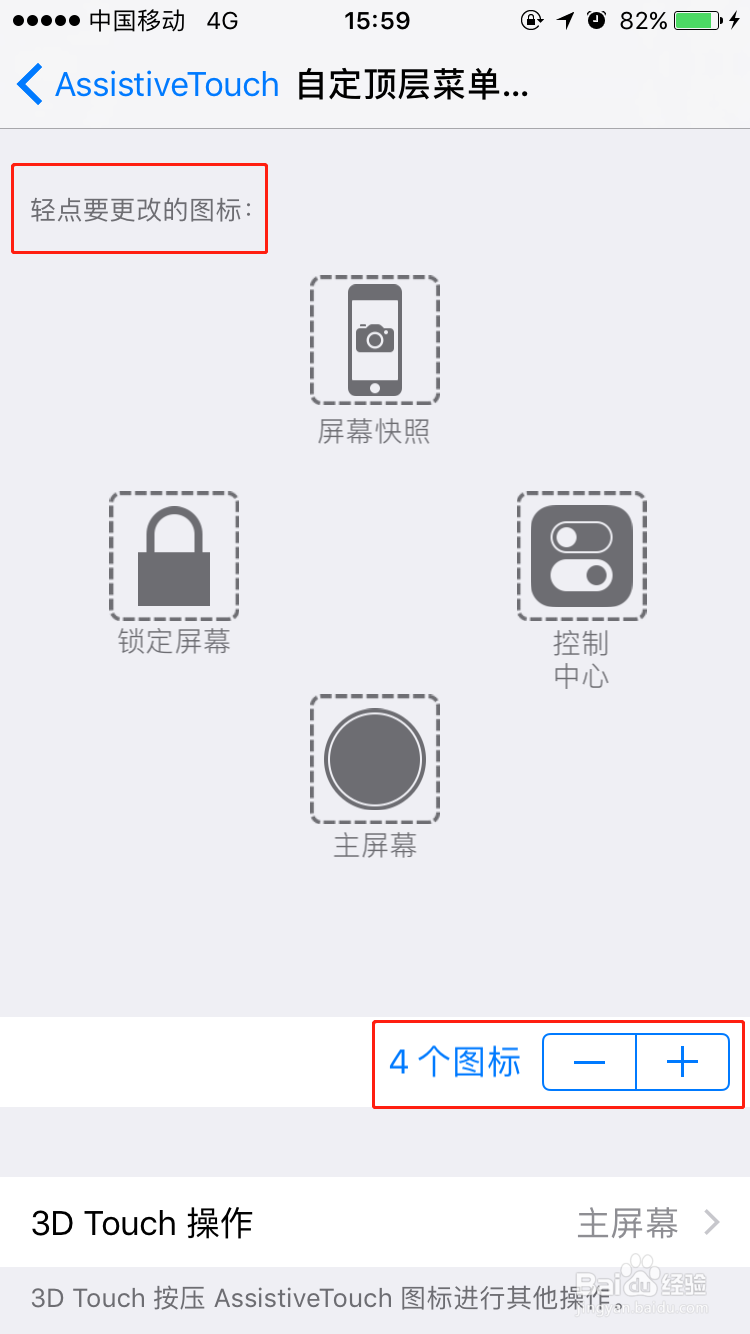Screen dimensions: 750x1334
Task: Click the minus button to remove an icon
Action: pyautogui.click(x=589, y=1062)
